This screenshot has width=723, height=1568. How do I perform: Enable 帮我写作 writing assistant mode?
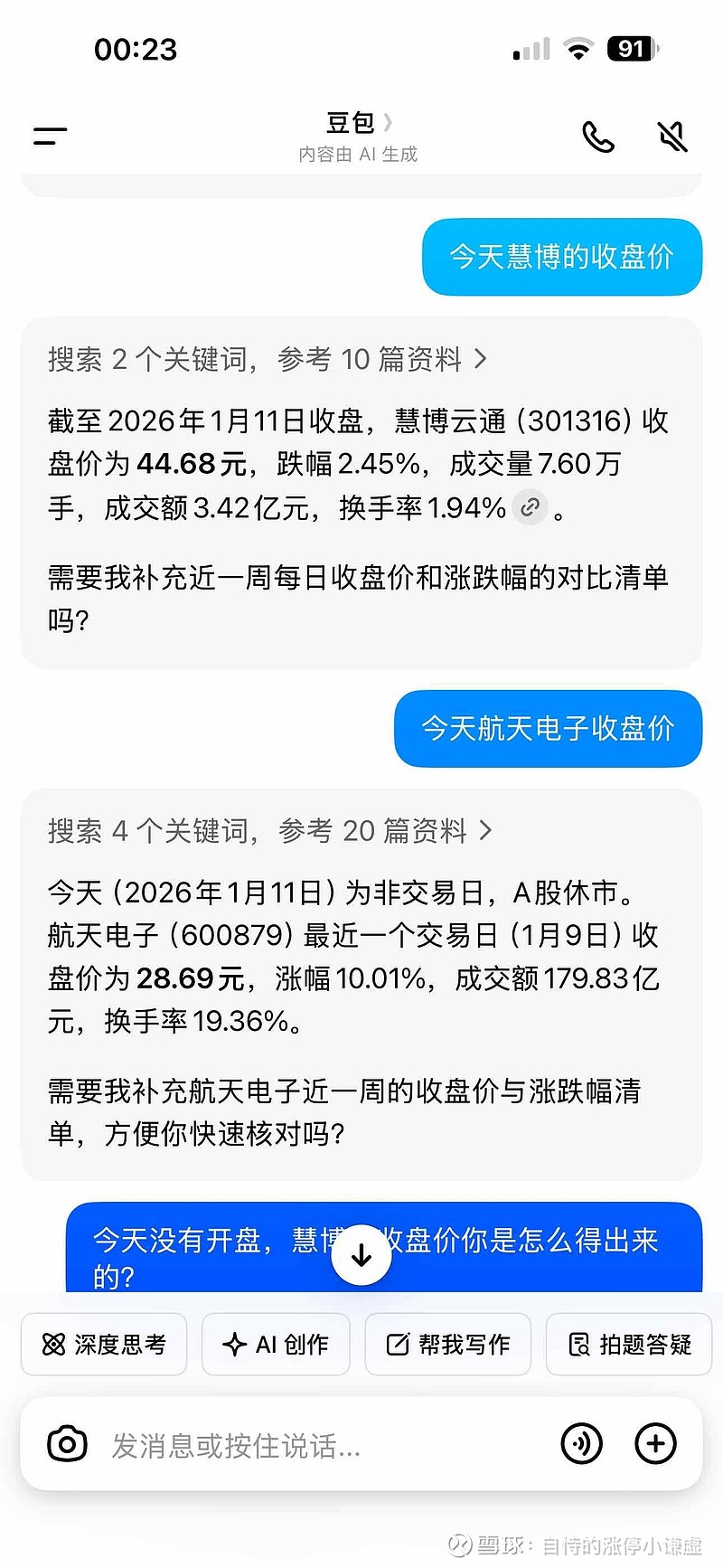point(447,1345)
